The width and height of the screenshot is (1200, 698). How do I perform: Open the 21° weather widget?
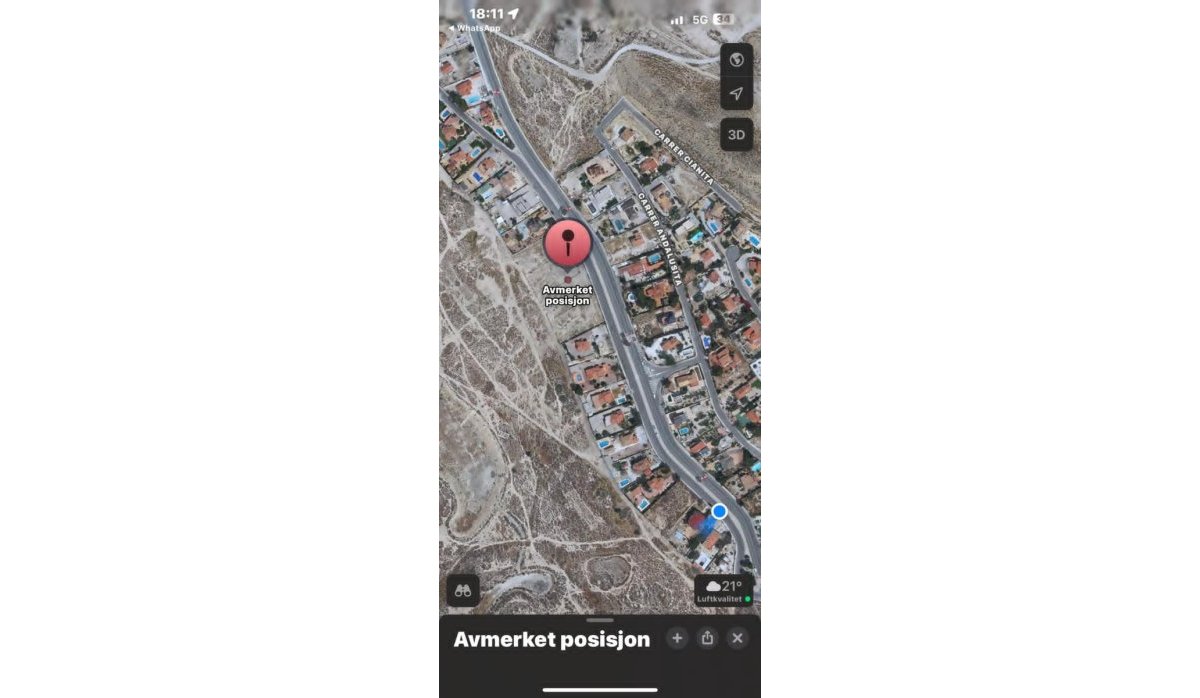click(724, 590)
